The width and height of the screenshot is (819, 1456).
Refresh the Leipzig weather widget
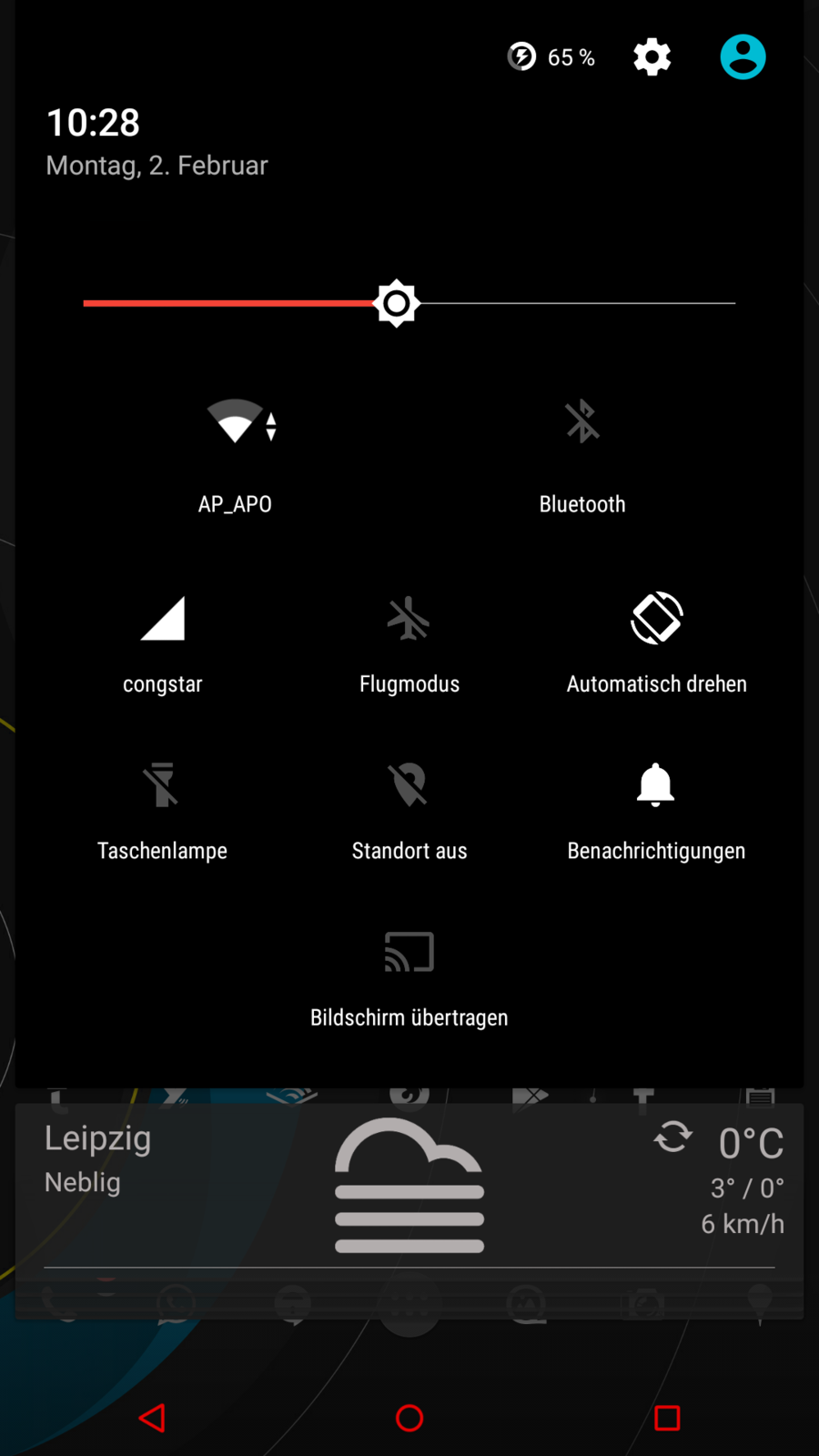[673, 1137]
